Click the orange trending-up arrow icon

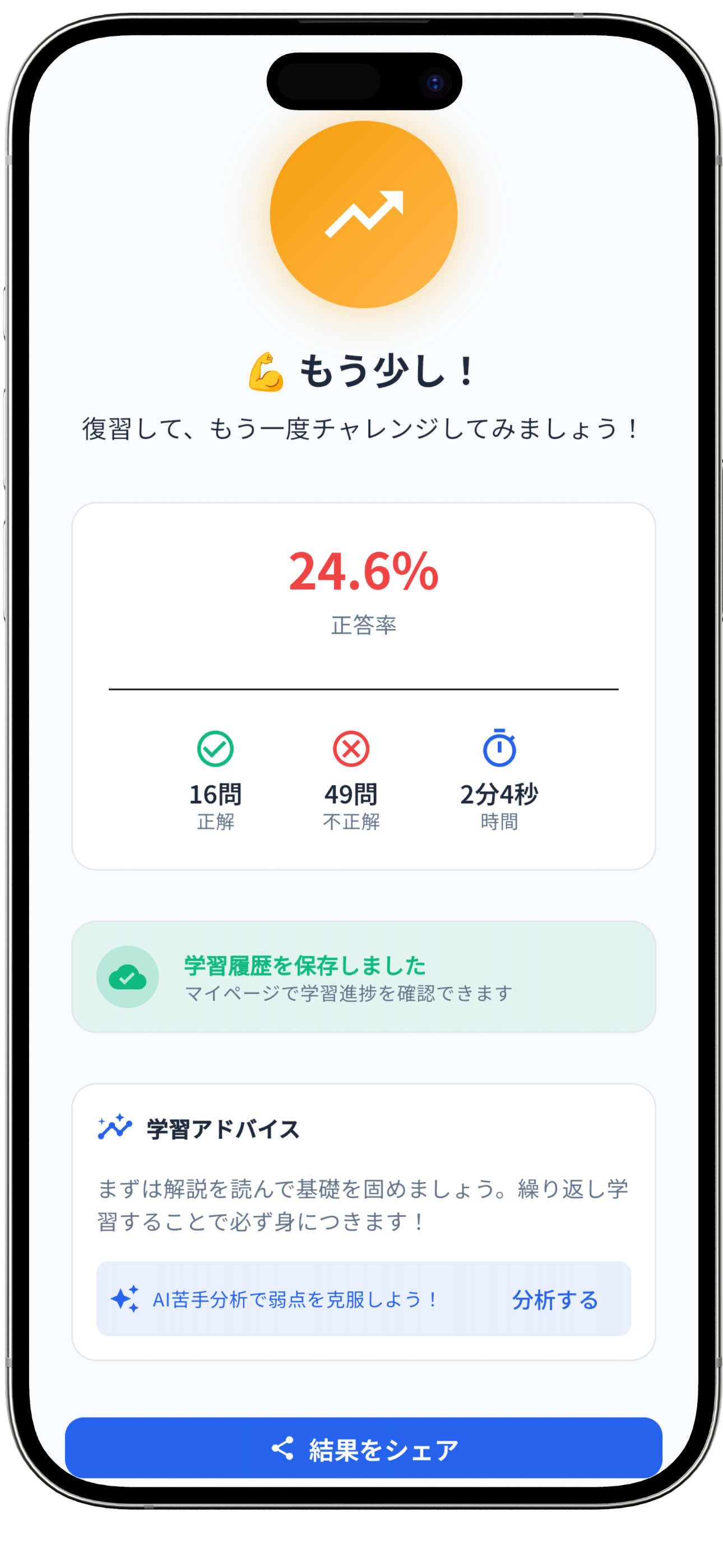point(363,214)
